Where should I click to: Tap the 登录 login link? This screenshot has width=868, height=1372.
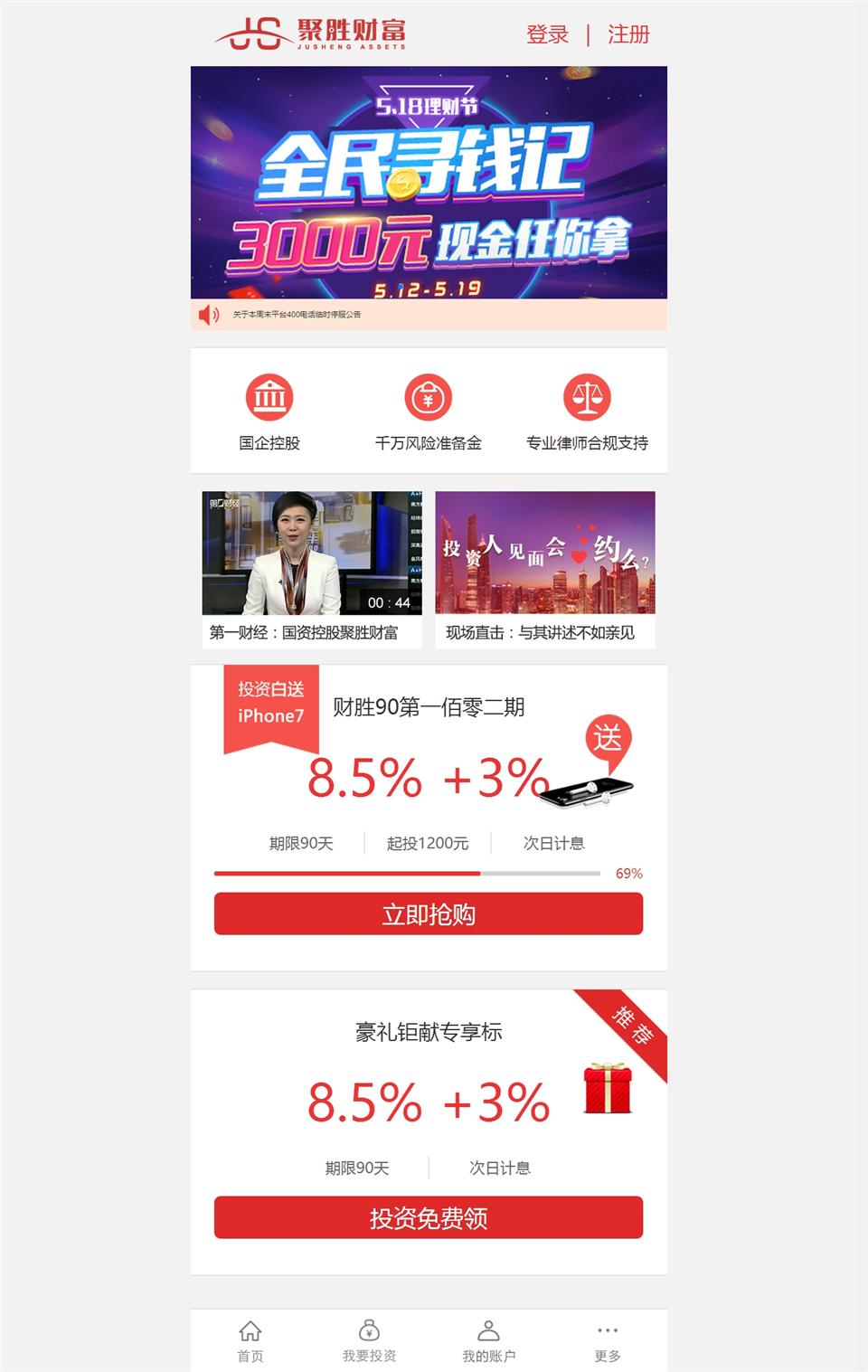547,34
